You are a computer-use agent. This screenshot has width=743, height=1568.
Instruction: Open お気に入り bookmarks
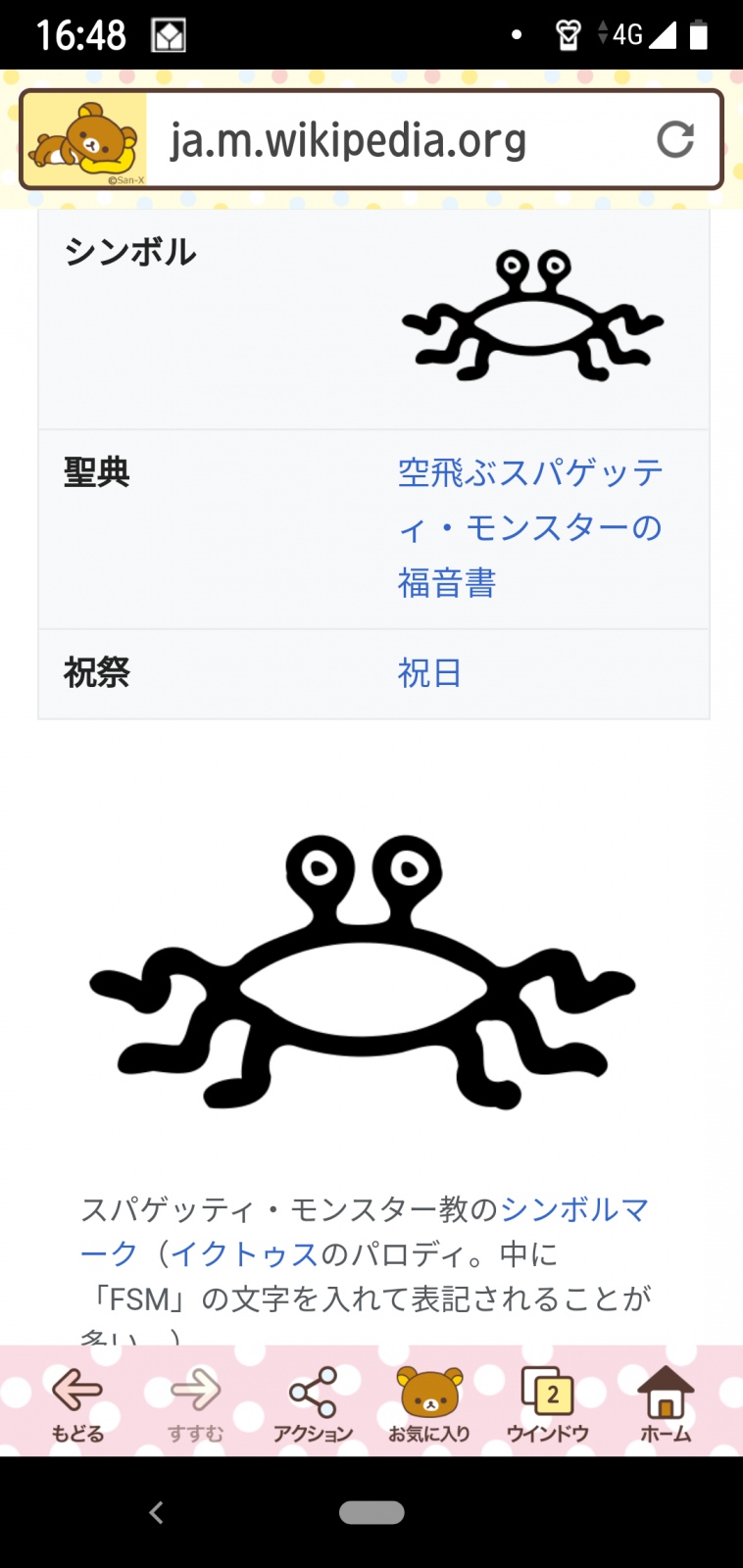pyautogui.click(x=429, y=1404)
